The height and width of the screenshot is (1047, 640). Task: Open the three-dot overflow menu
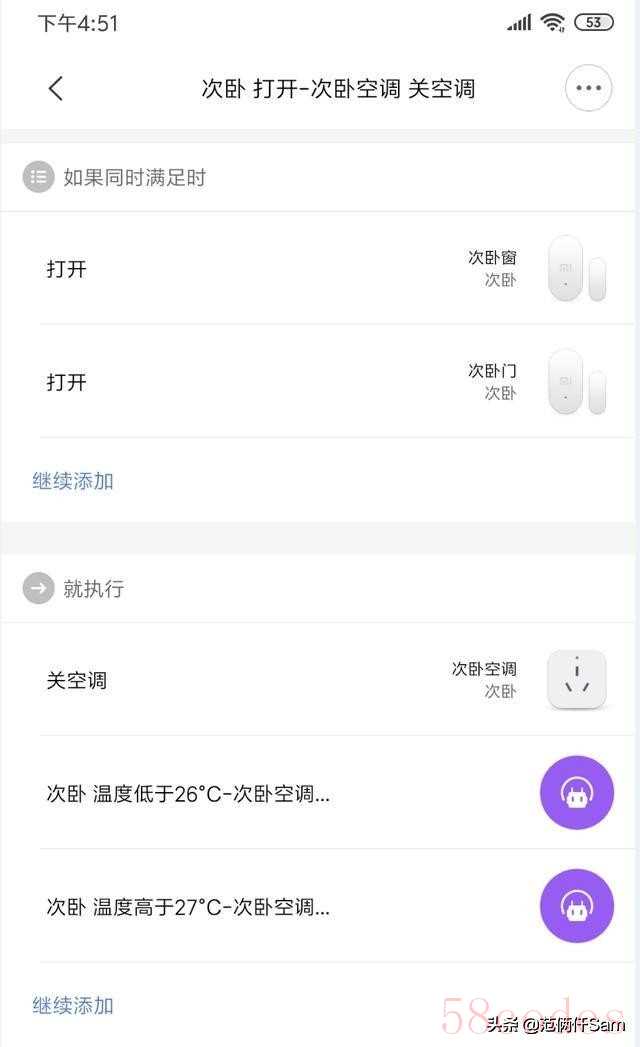[x=588, y=88]
